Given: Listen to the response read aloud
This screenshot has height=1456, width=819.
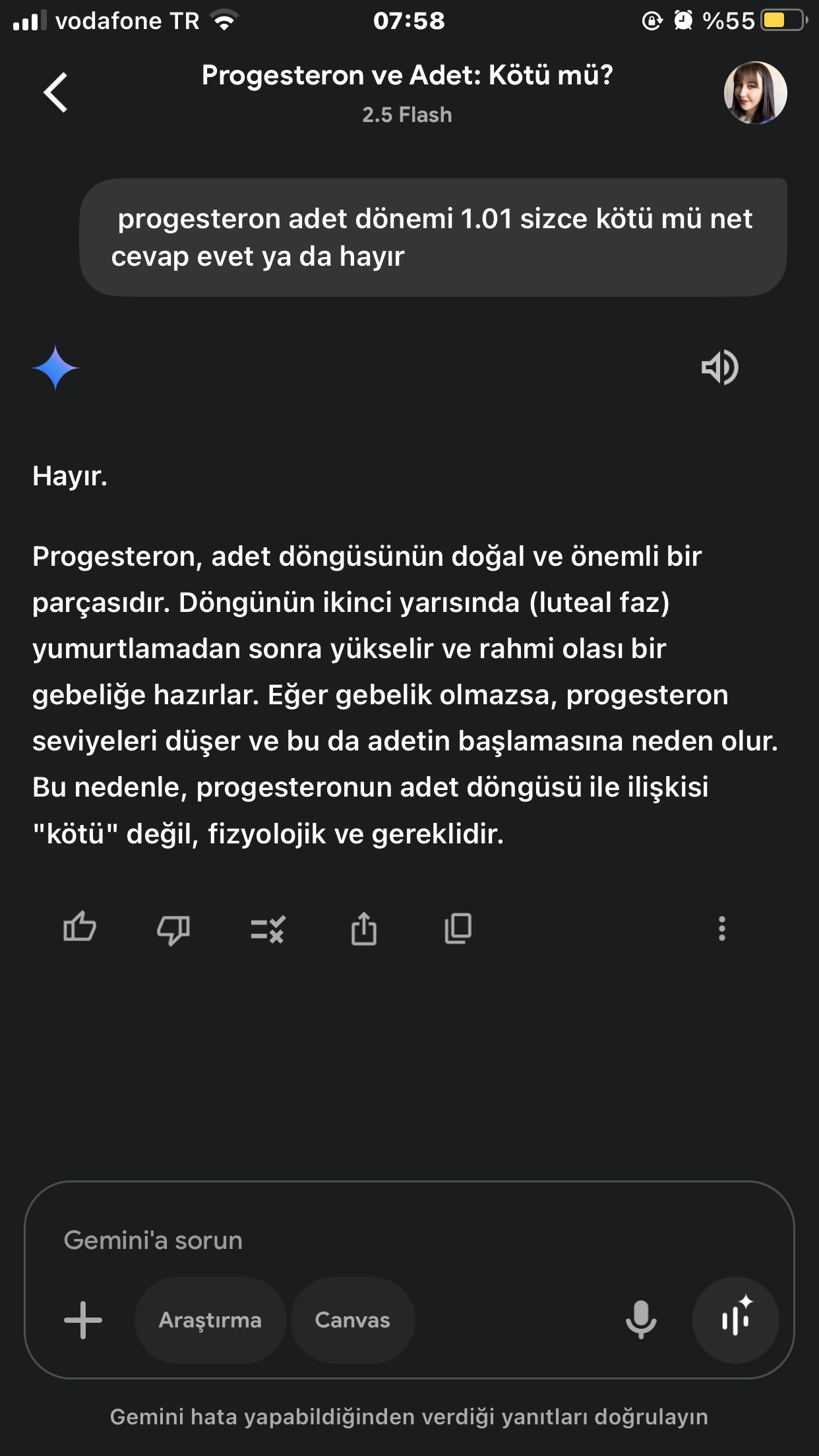Looking at the screenshot, I should coord(719,367).
